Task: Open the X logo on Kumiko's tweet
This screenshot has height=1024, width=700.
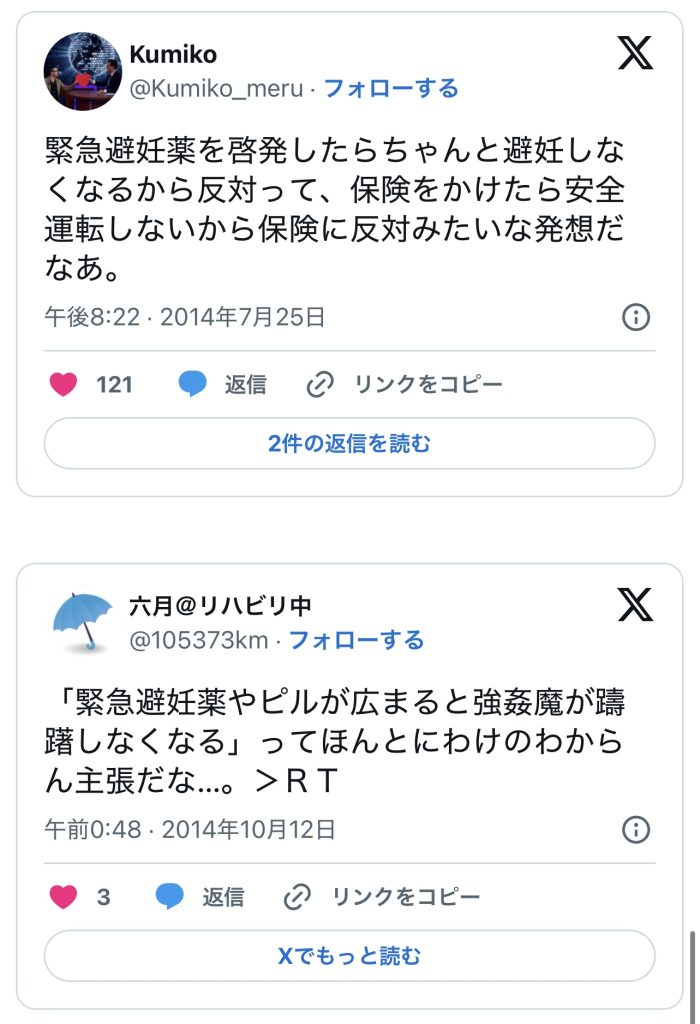Action: tap(635, 53)
